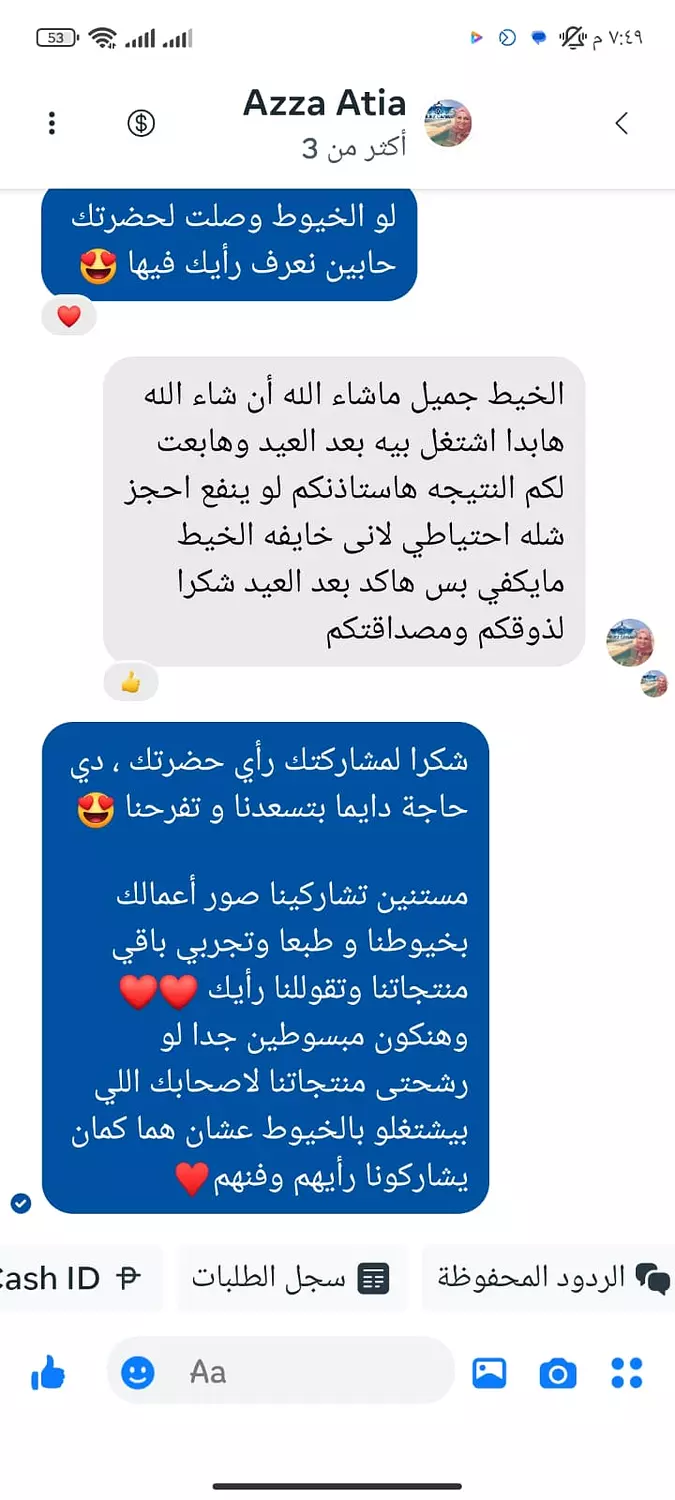Open the camera to take a photo
Image resolution: width=675 pixels, height=1500 pixels.
(558, 1373)
